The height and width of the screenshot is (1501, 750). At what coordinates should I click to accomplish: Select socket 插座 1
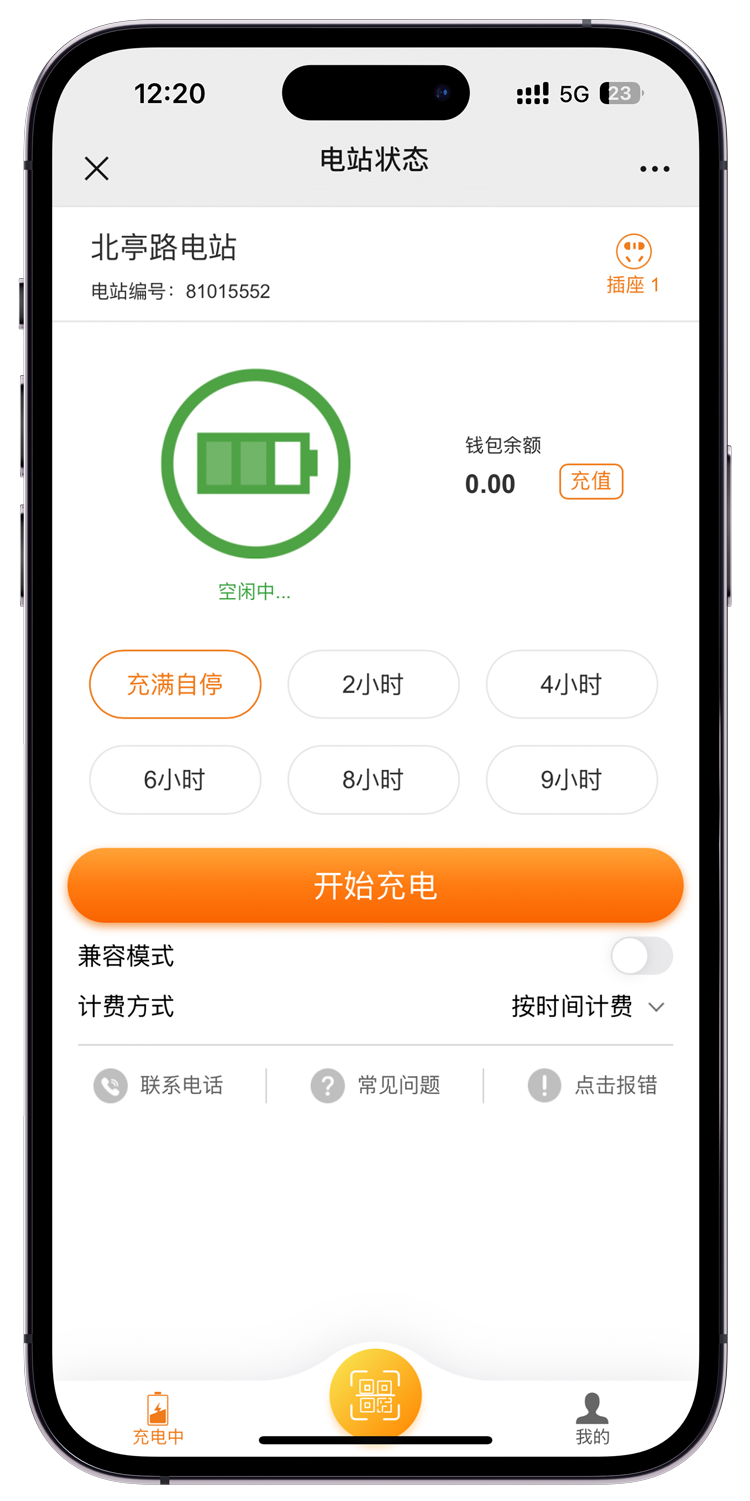point(633,264)
